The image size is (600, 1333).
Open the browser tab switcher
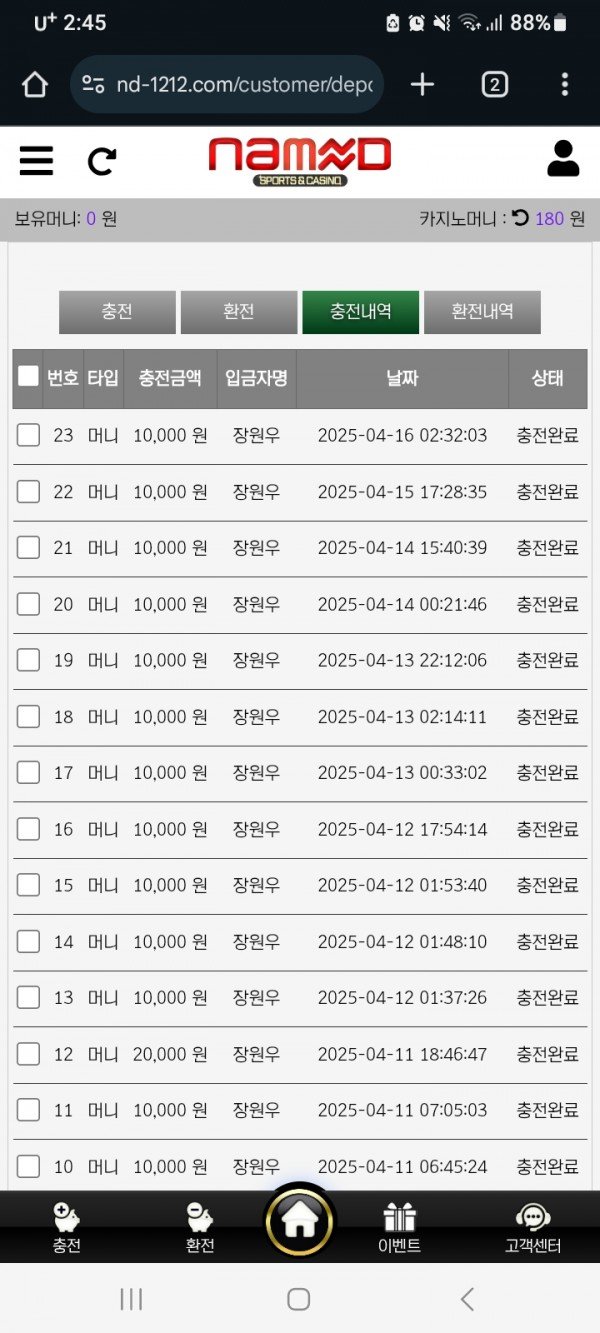pos(494,84)
